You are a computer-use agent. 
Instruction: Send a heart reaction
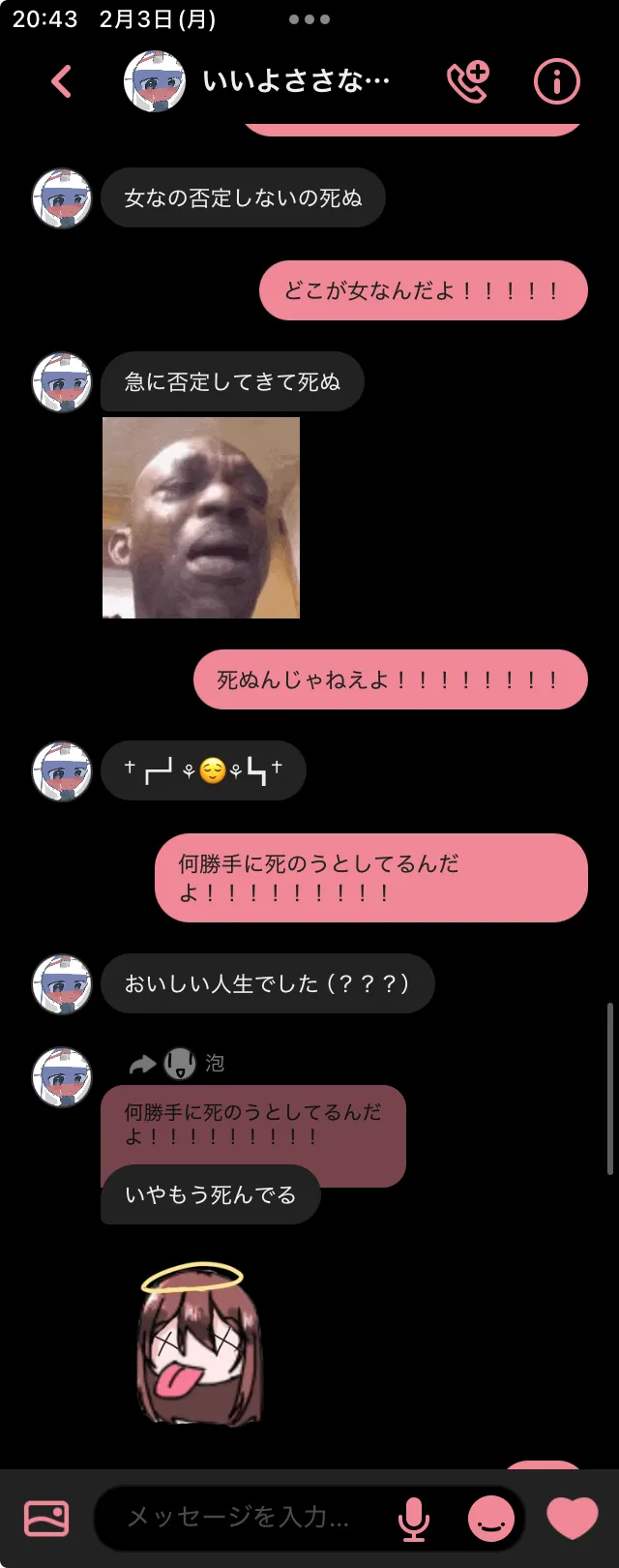572,1518
